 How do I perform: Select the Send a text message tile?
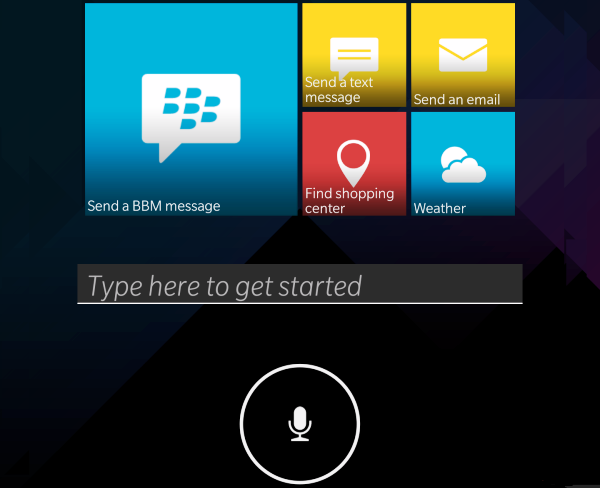tap(353, 55)
